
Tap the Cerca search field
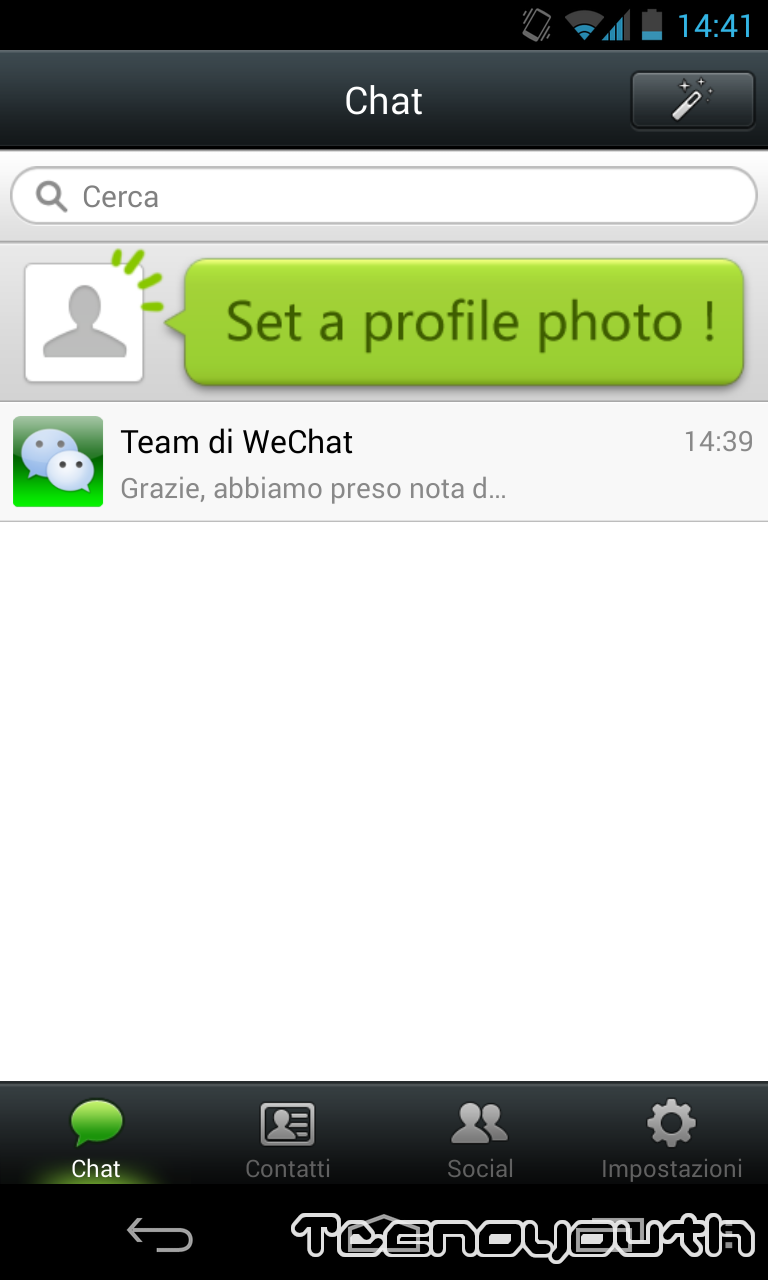(x=384, y=196)
